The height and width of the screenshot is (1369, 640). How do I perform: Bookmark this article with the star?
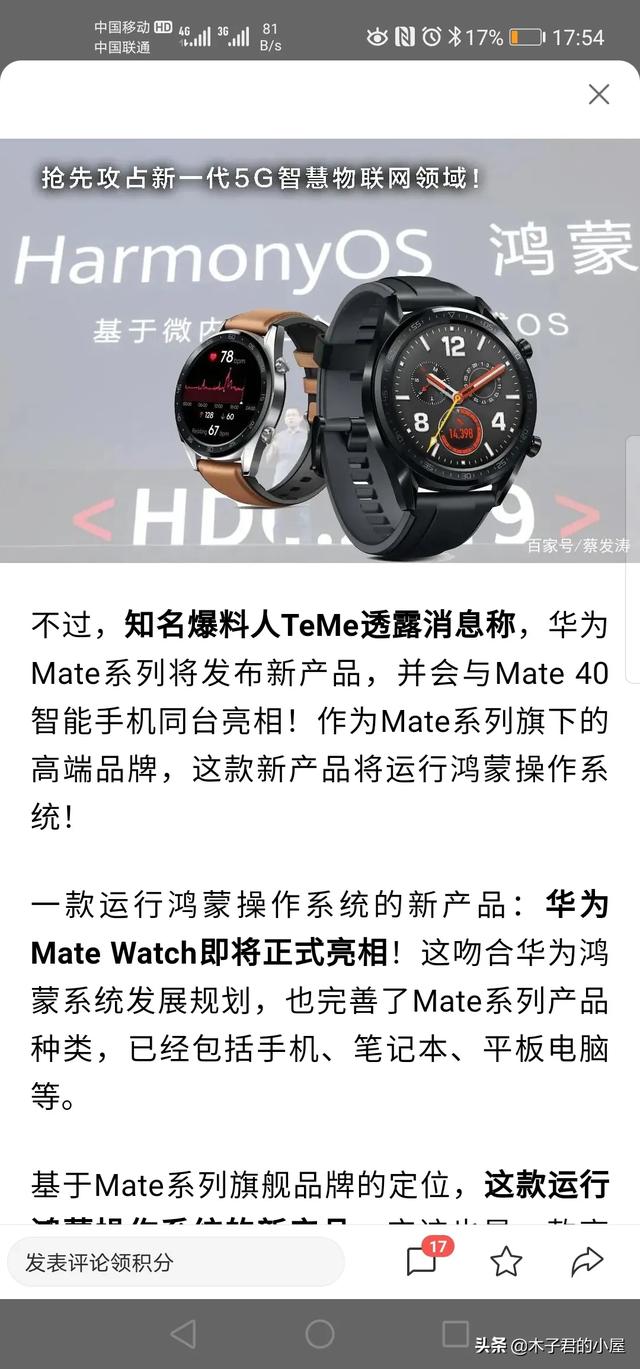click(x=506, y=1261)
